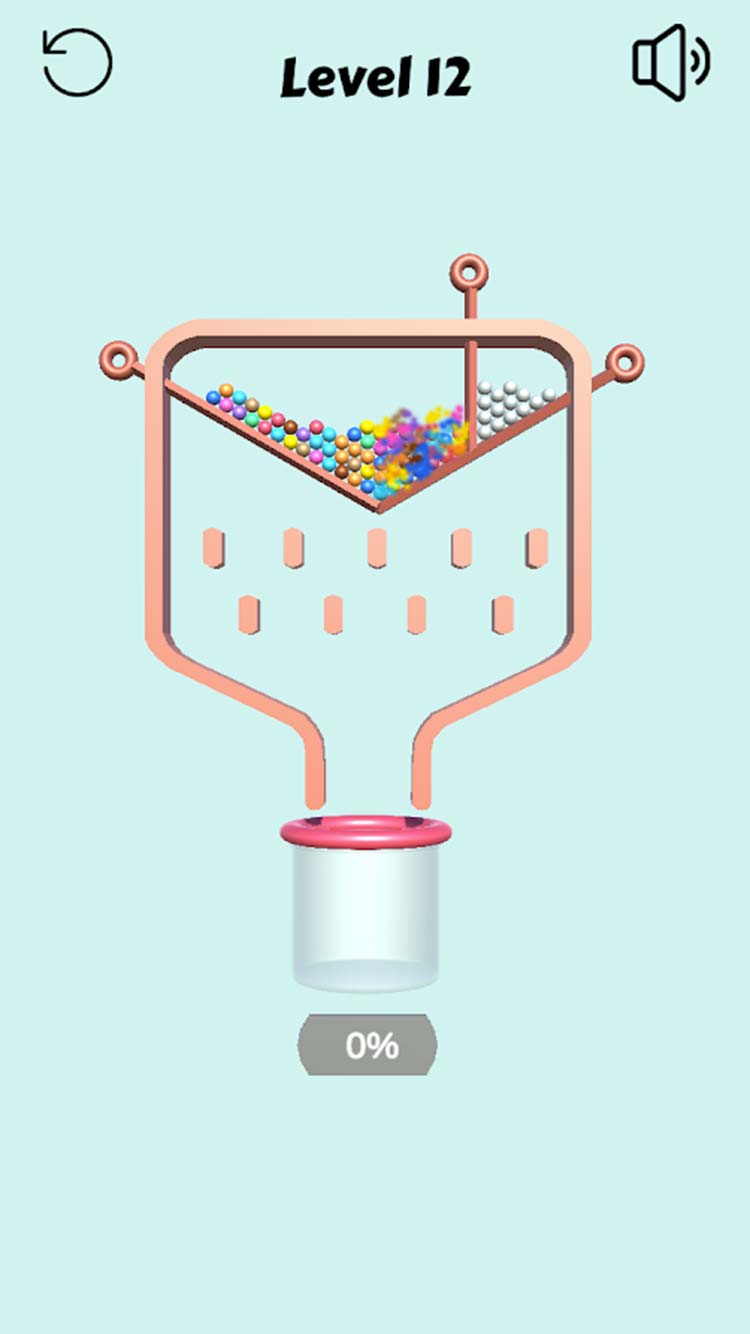Screen dimensions: 750x1334
Task: Click the restart level icon
Action: tap(75, 62)
